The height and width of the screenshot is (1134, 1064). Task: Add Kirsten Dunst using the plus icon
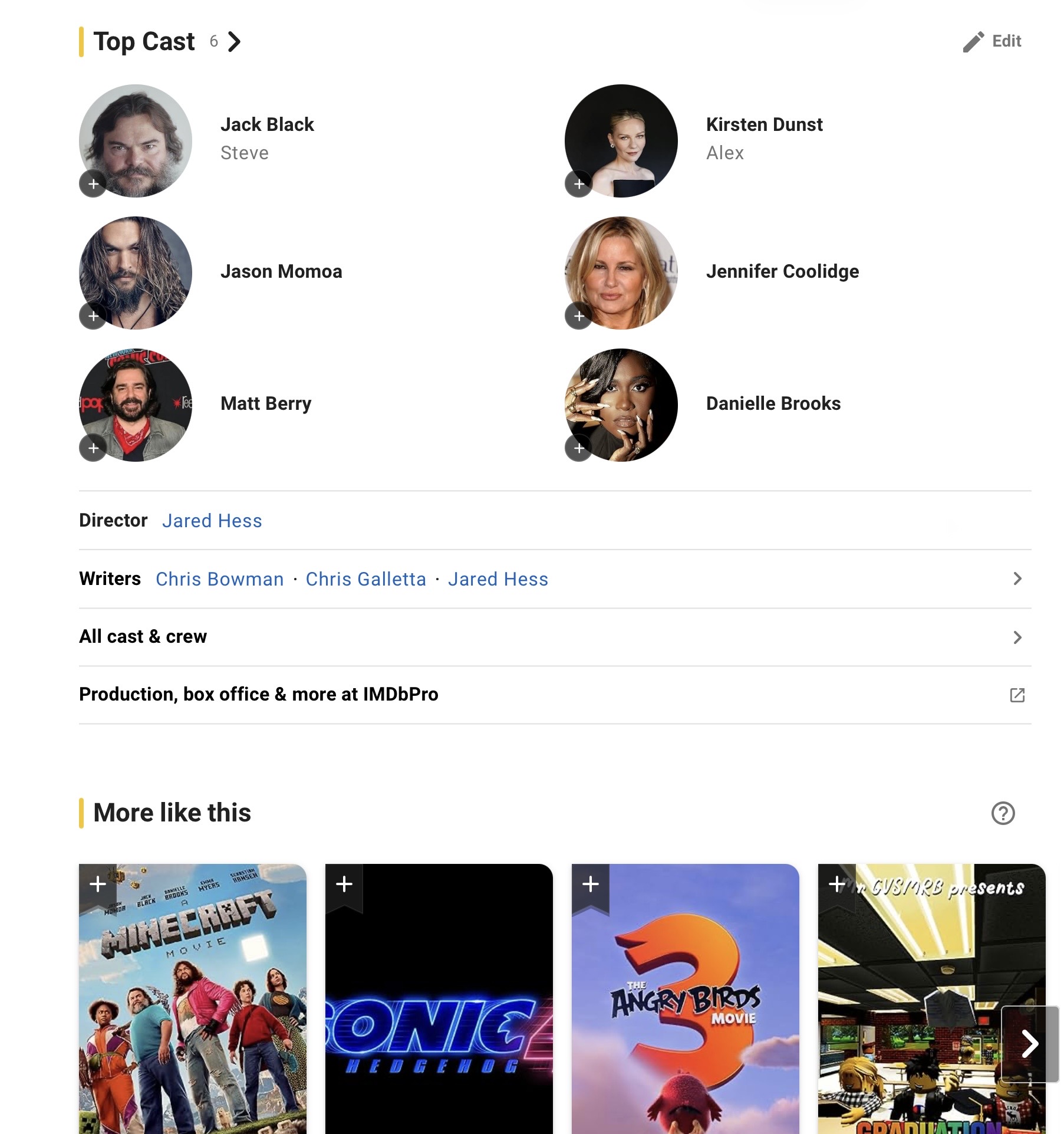578,184
